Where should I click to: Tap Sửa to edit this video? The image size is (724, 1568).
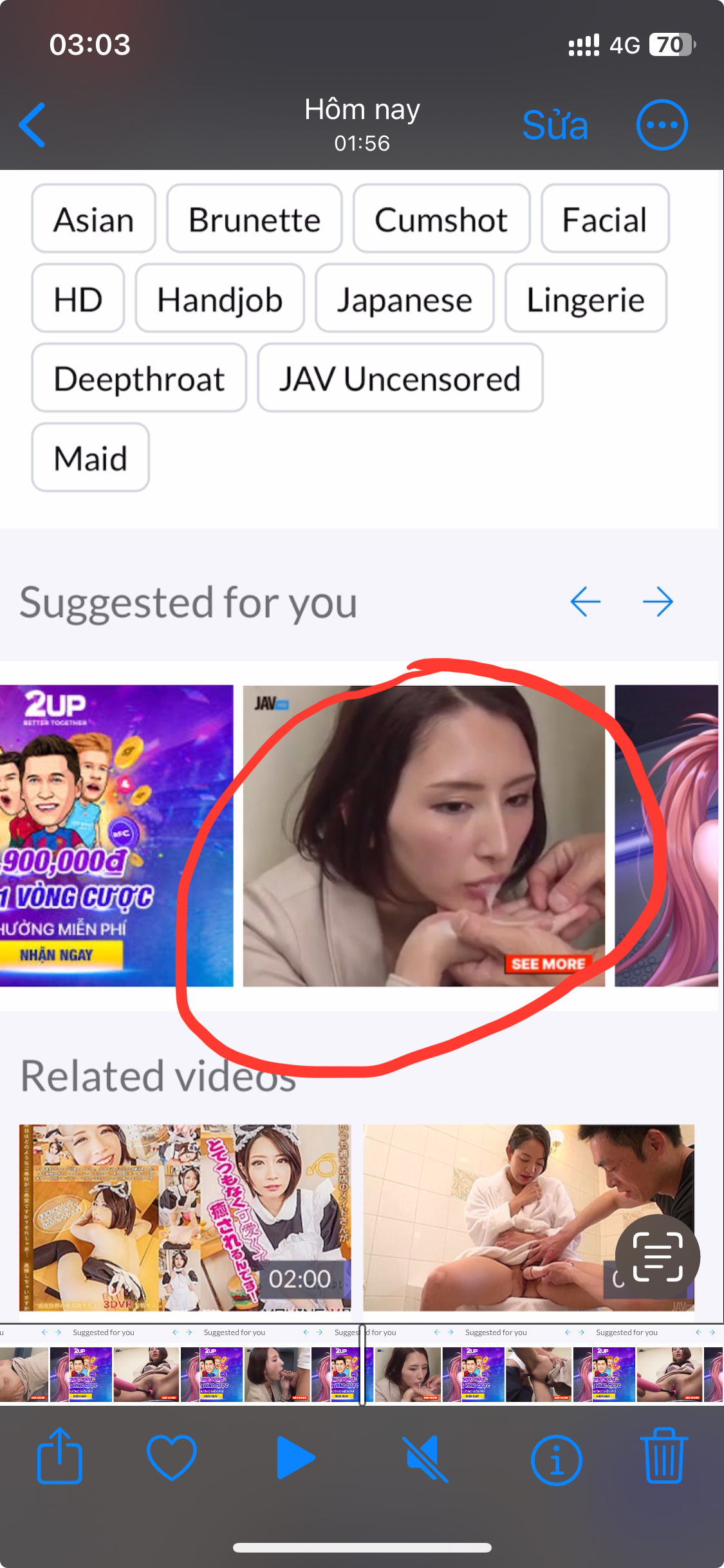(x=555, y=125)
